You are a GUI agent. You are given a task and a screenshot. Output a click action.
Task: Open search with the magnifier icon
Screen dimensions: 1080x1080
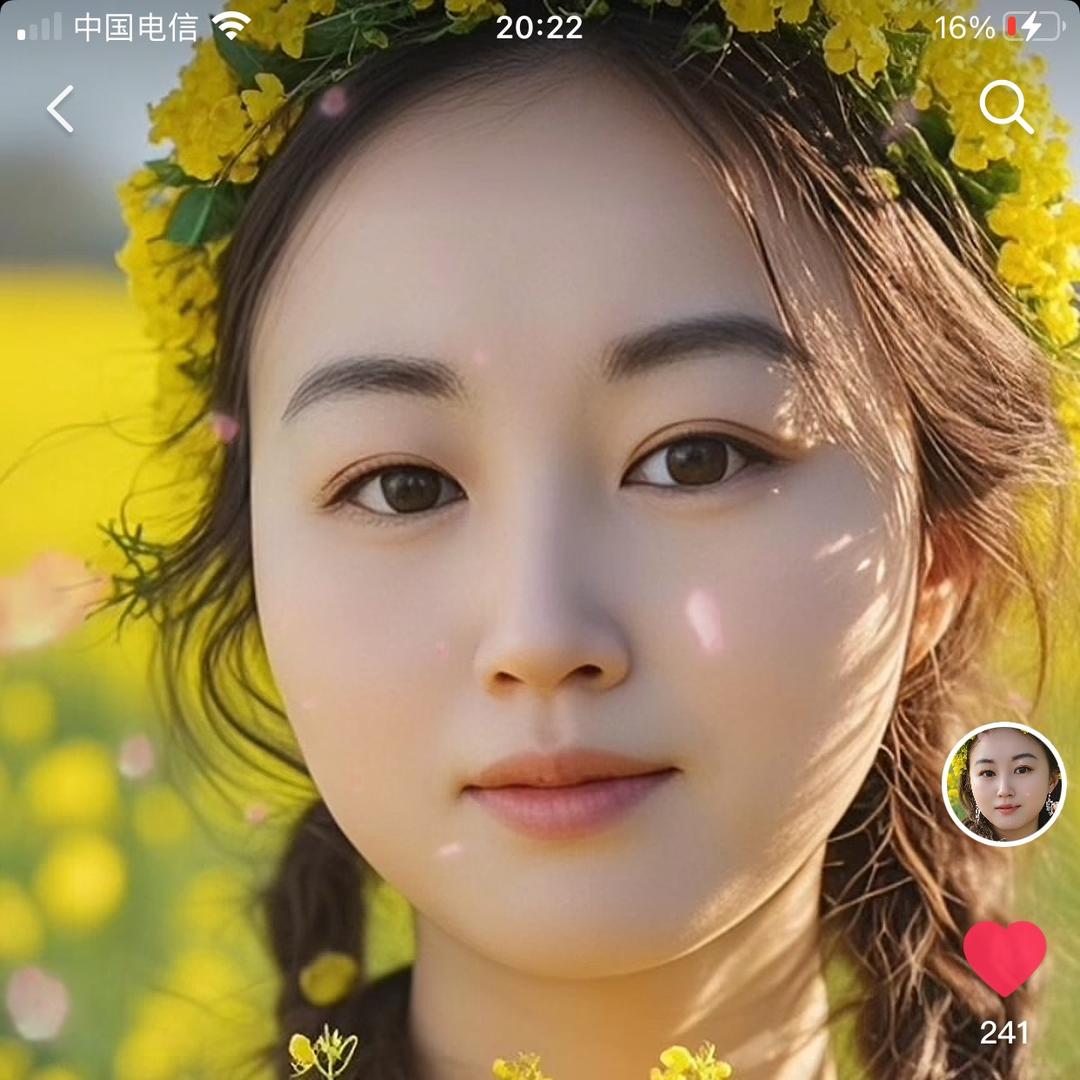click(1004, 106)
